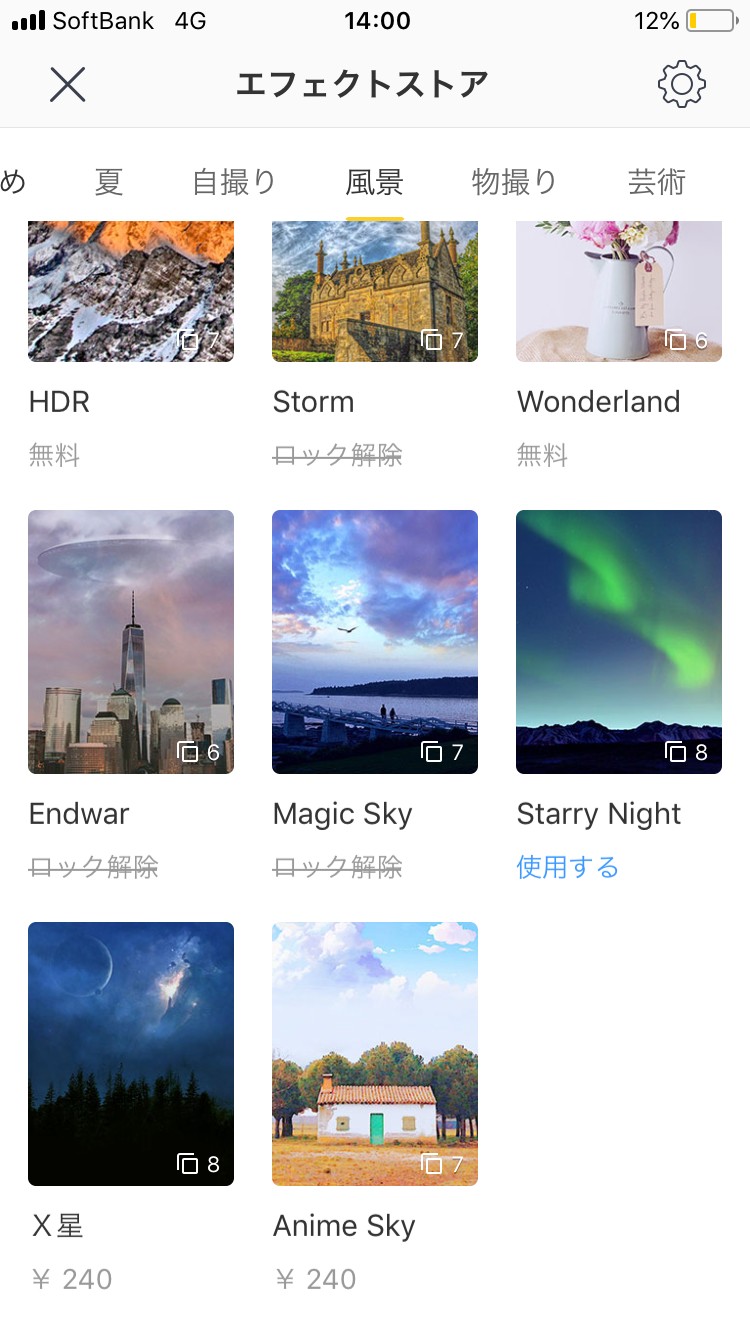Close the effect store
This screenshot has height=1334, width=750.
[x=67, y=84]
